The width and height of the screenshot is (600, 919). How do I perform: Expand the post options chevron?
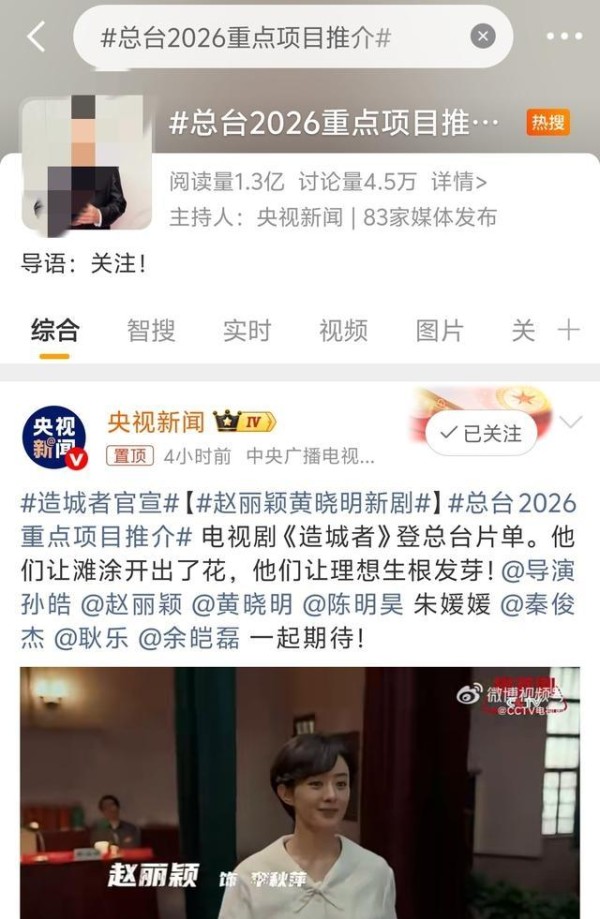click(x=570, y=422)
